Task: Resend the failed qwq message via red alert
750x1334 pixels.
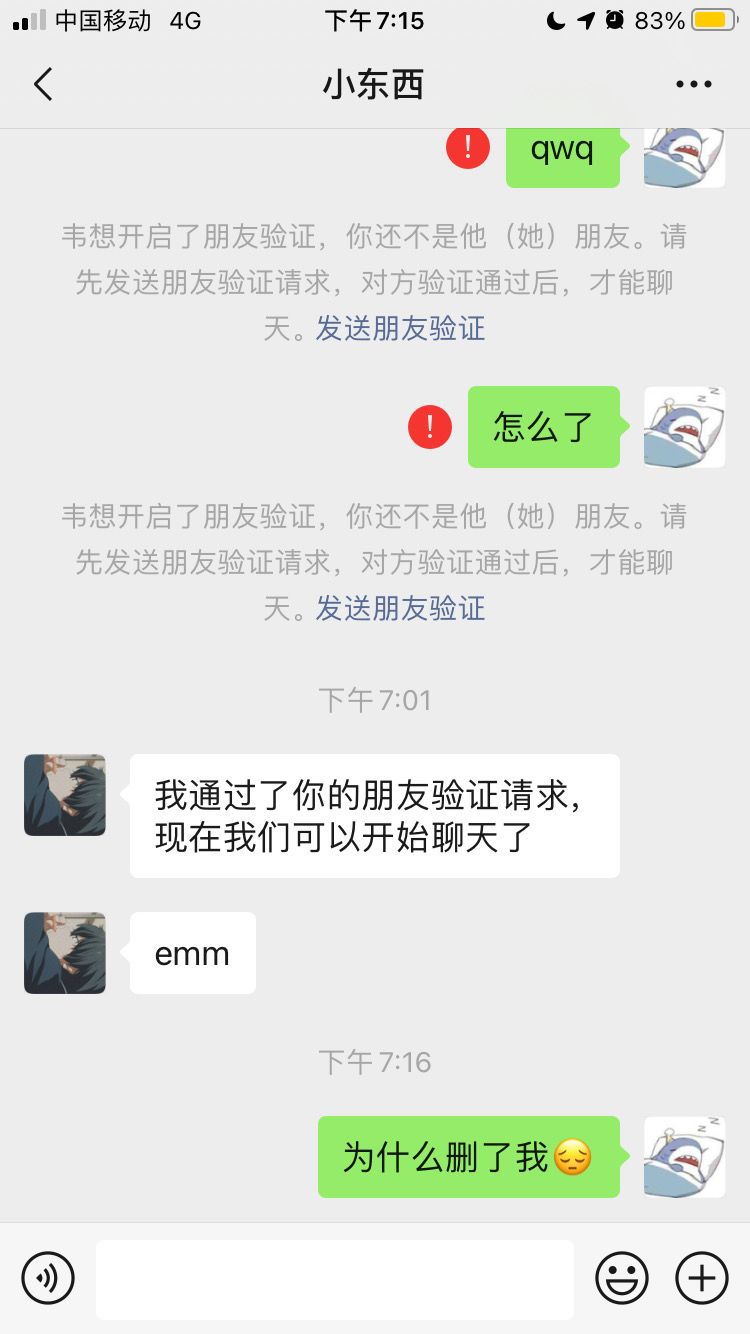Action: tap(468, 148)
